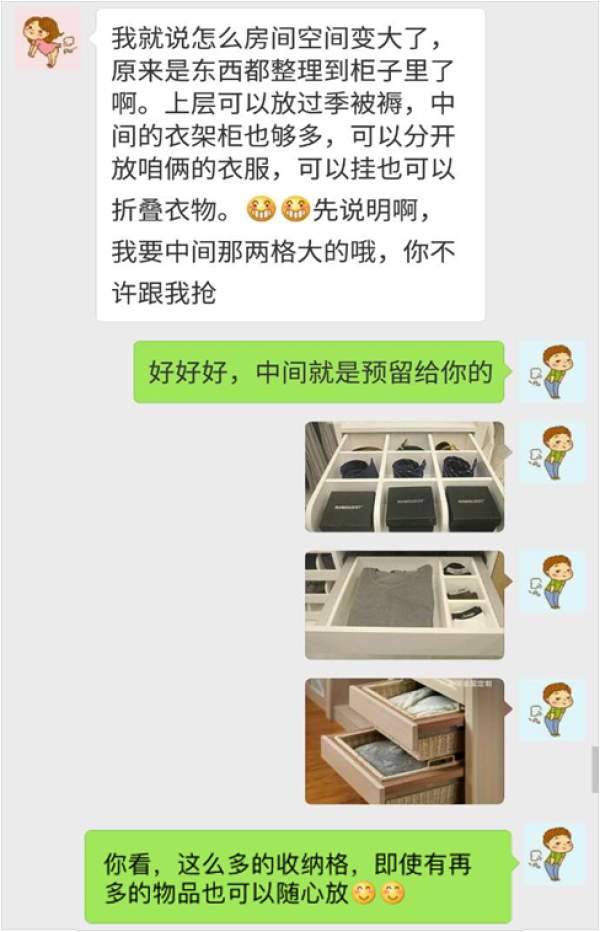600x932 pixels.
Task: Open the girl's avatar beside the first message
Action: (47, 40)
